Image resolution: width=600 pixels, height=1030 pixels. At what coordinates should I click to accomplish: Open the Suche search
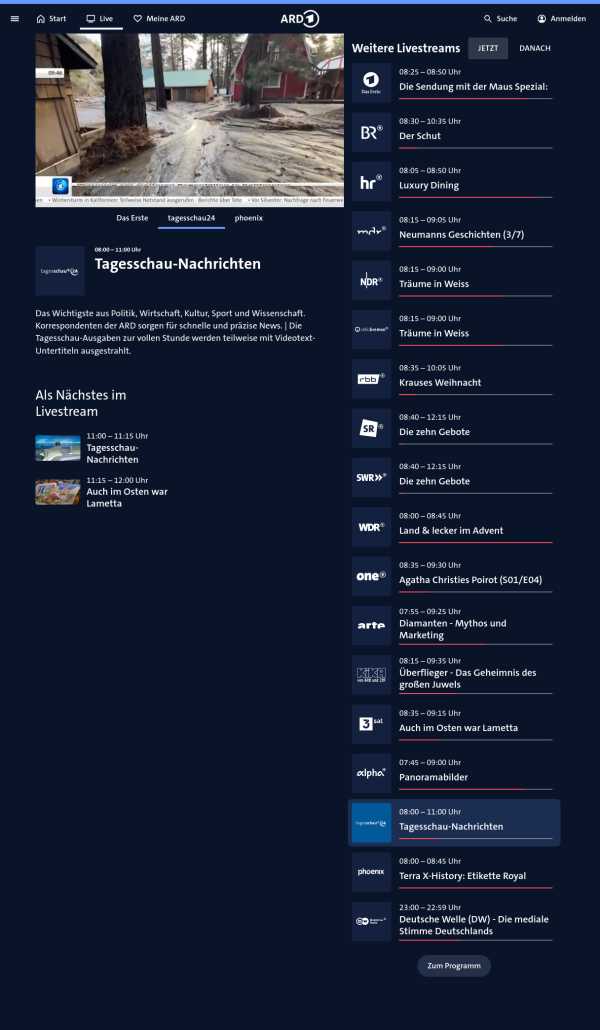(x=500, y=18)
